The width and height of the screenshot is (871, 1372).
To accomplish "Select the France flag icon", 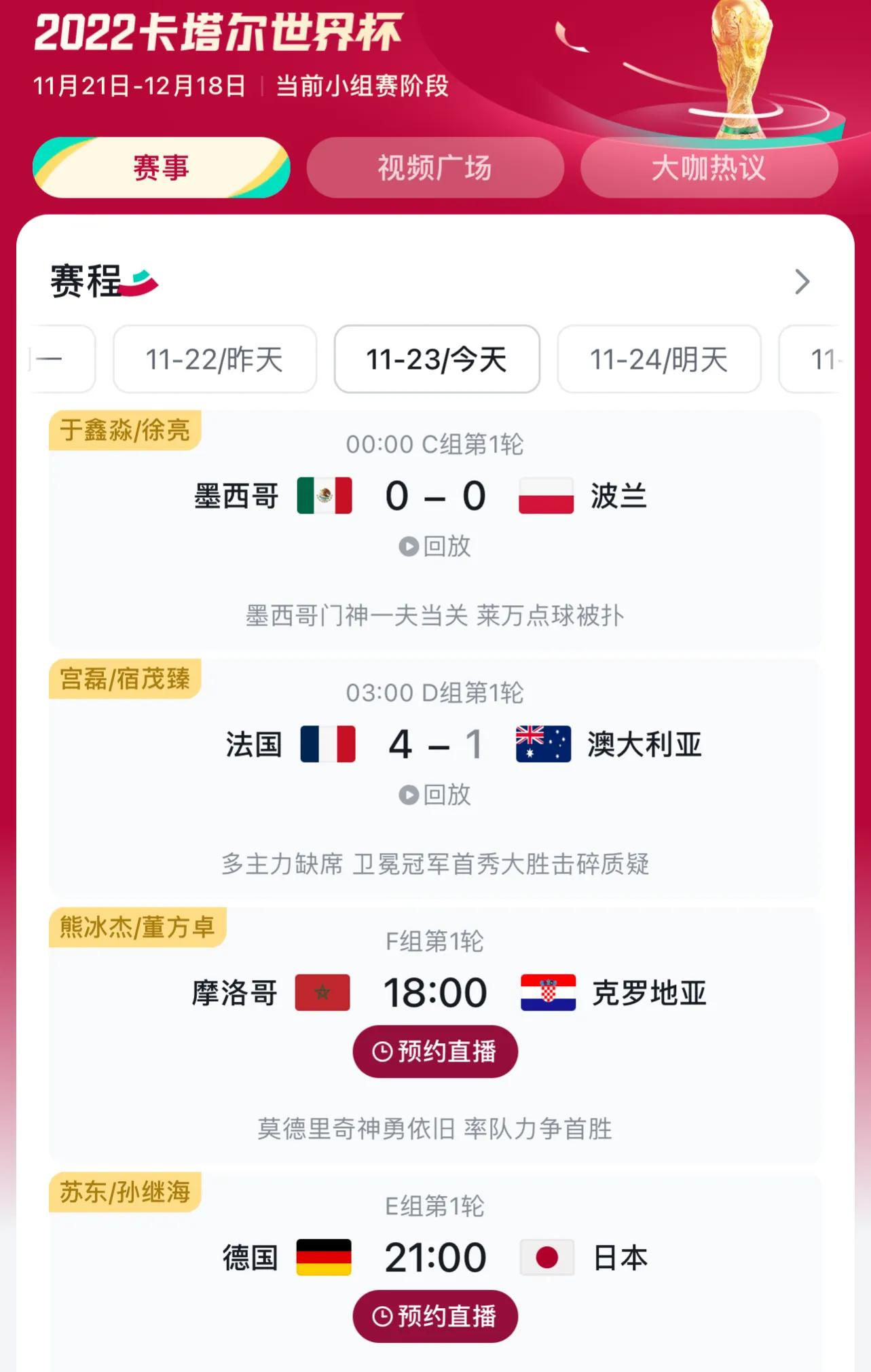I will [327, 744].
